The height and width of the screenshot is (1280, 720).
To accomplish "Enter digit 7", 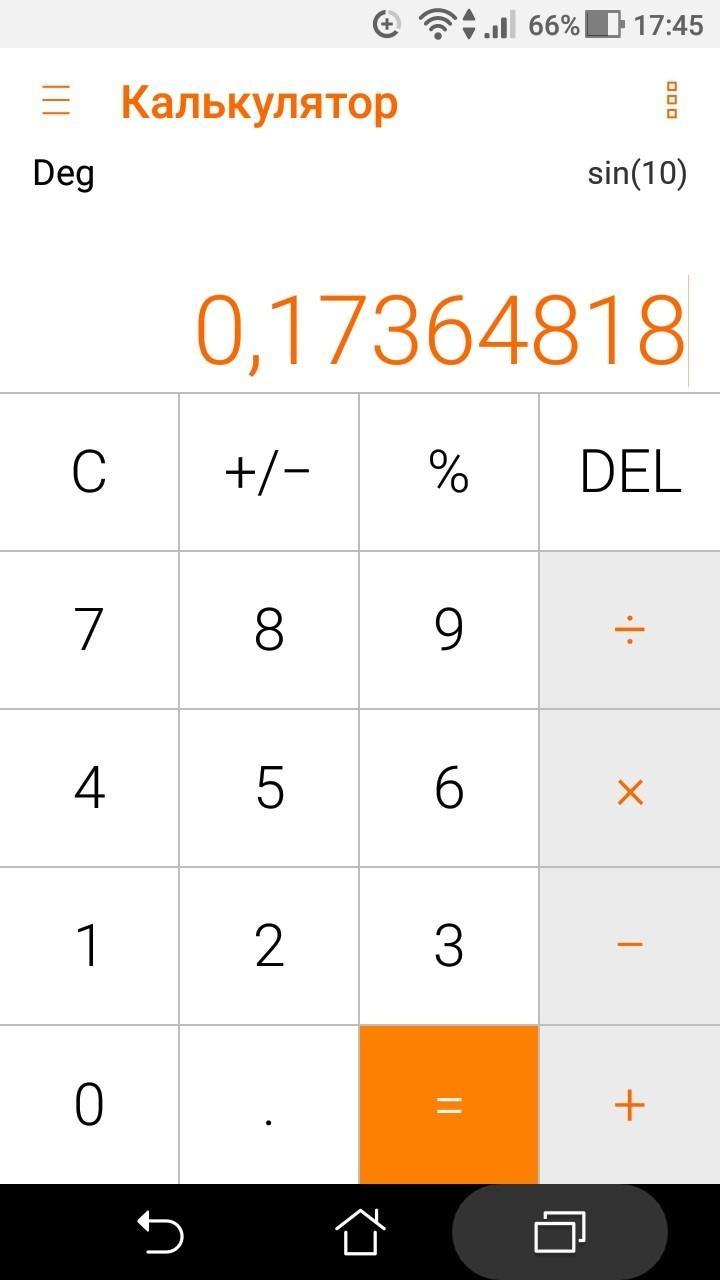I will pyautogui.click(x=89, y=630).
